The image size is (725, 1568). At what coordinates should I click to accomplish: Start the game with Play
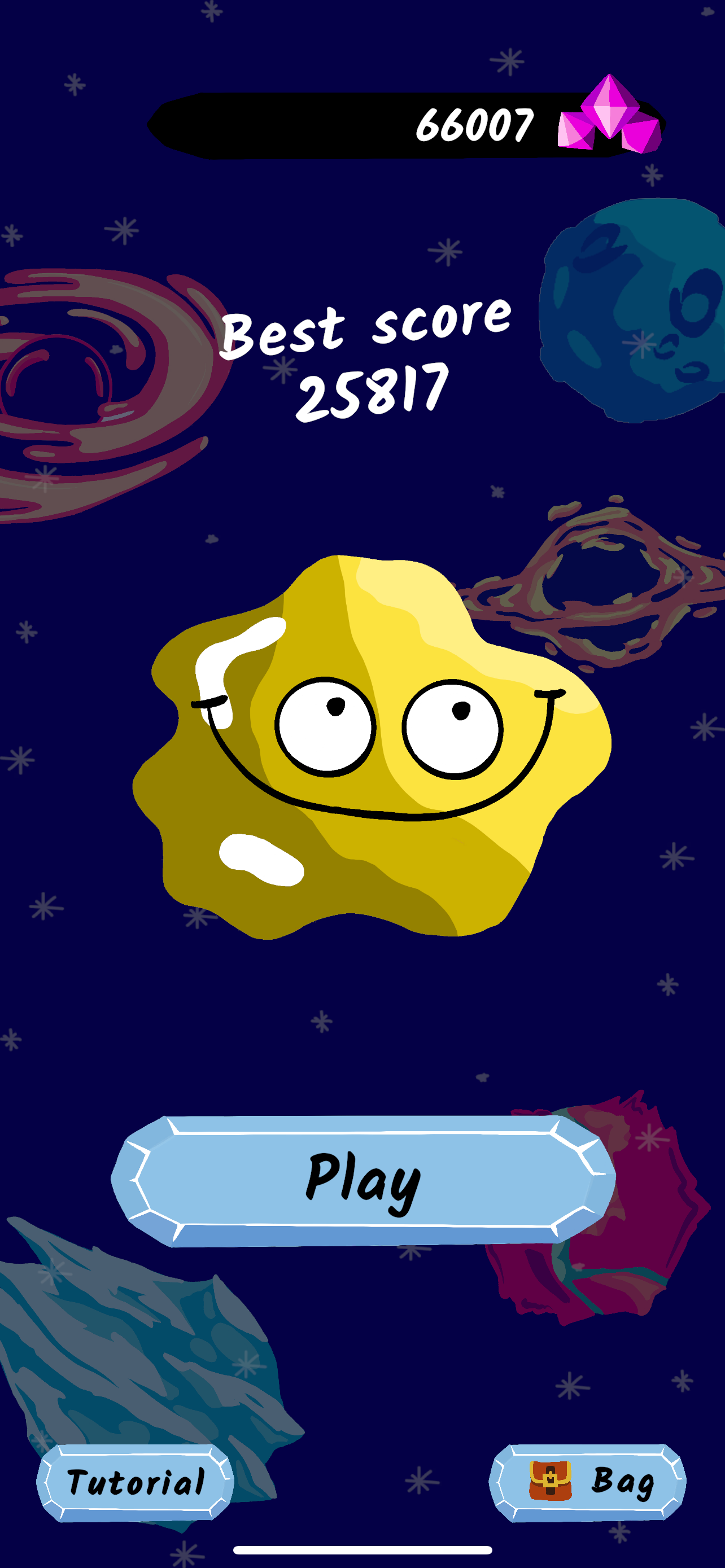tap(363, 1181)
